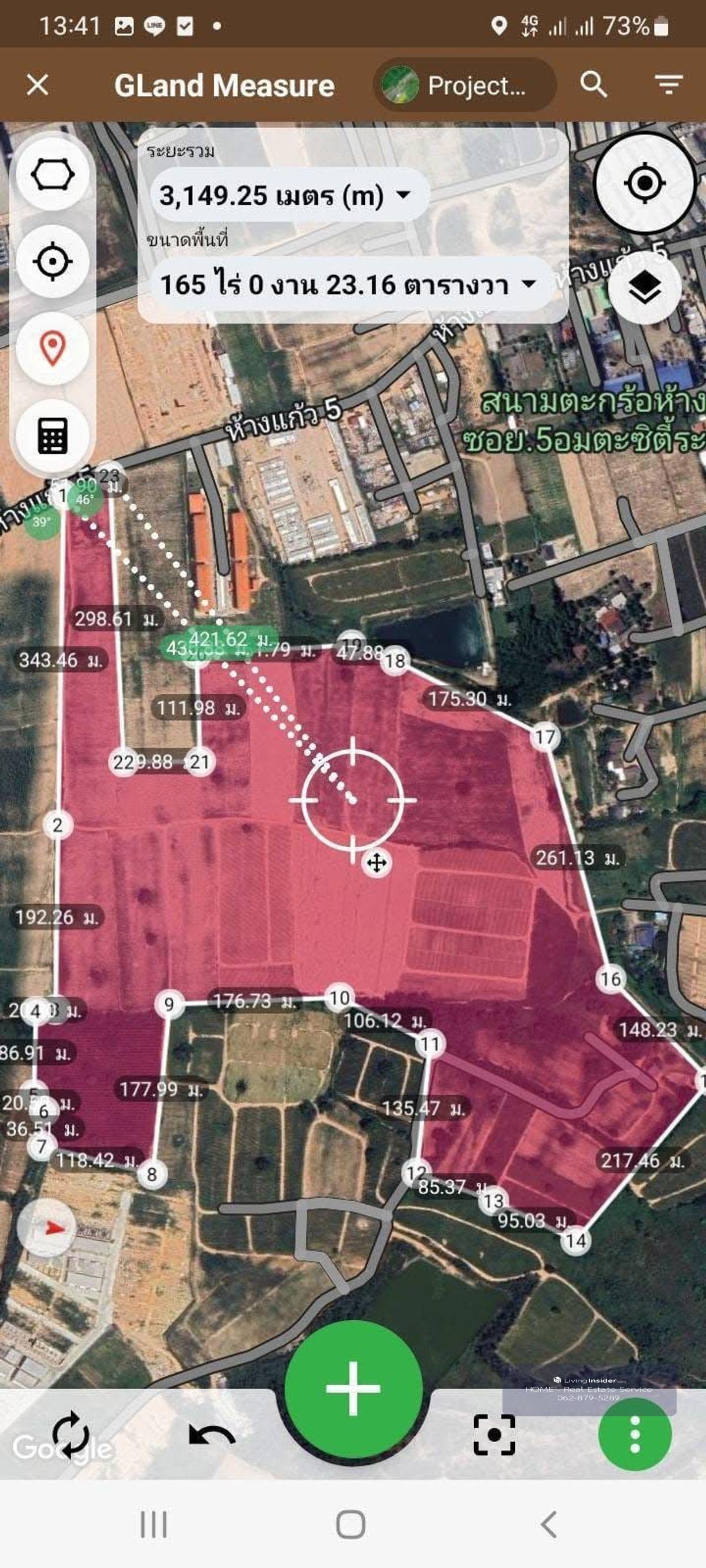
Task: Tap the red location pin button
Action: pyautogui.click(x=53, y=348)
